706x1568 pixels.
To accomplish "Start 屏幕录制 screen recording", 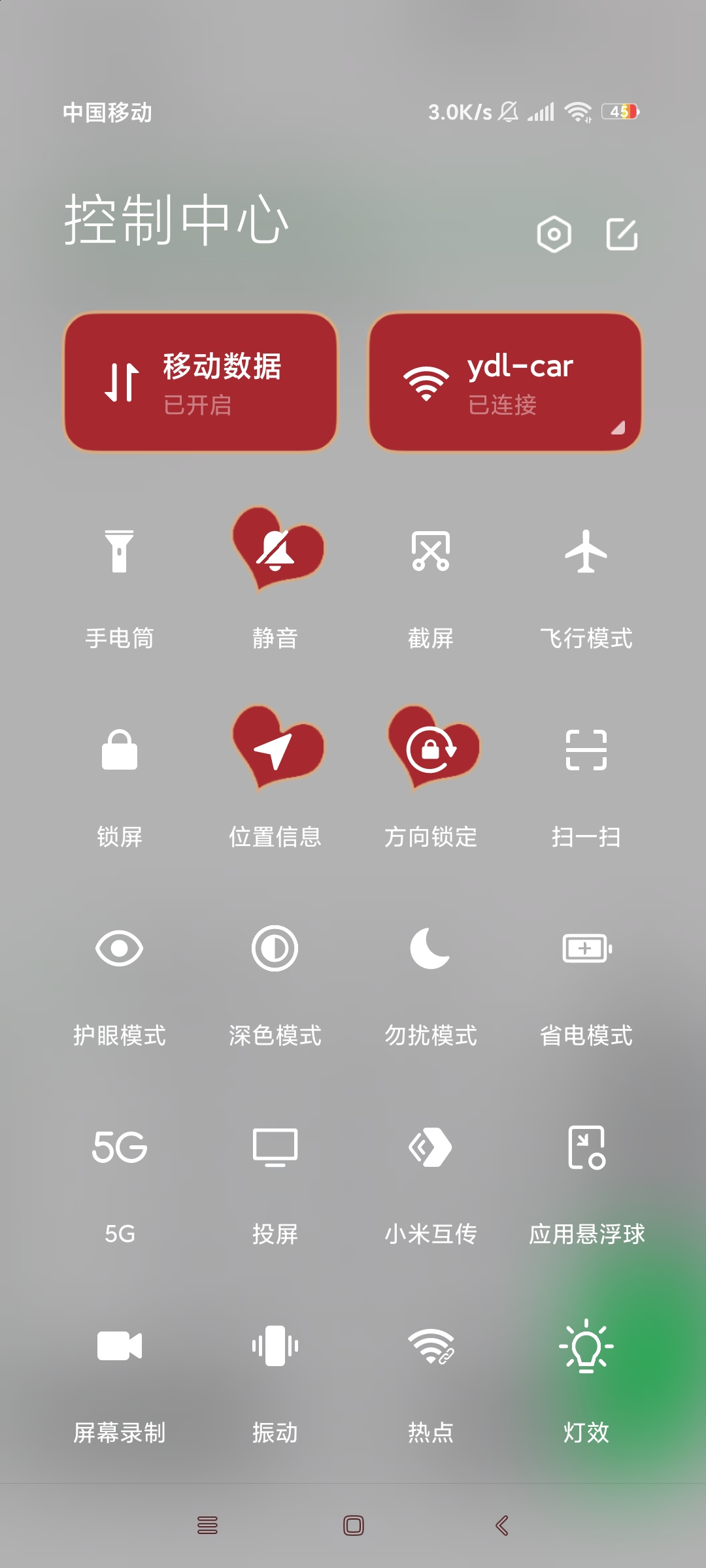I will click(x=119, y=1346).
